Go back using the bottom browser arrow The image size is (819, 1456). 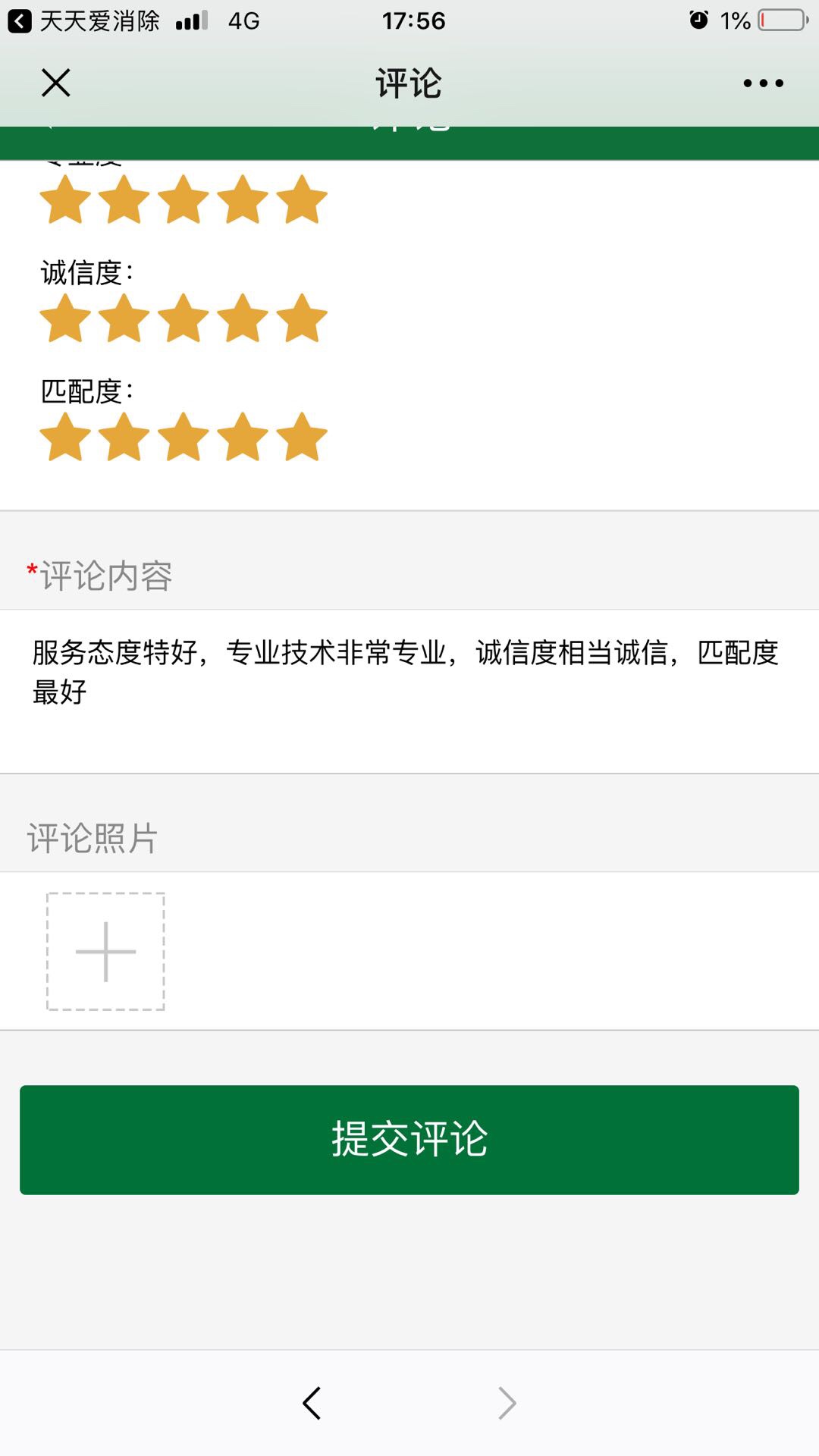point(312,1403)
